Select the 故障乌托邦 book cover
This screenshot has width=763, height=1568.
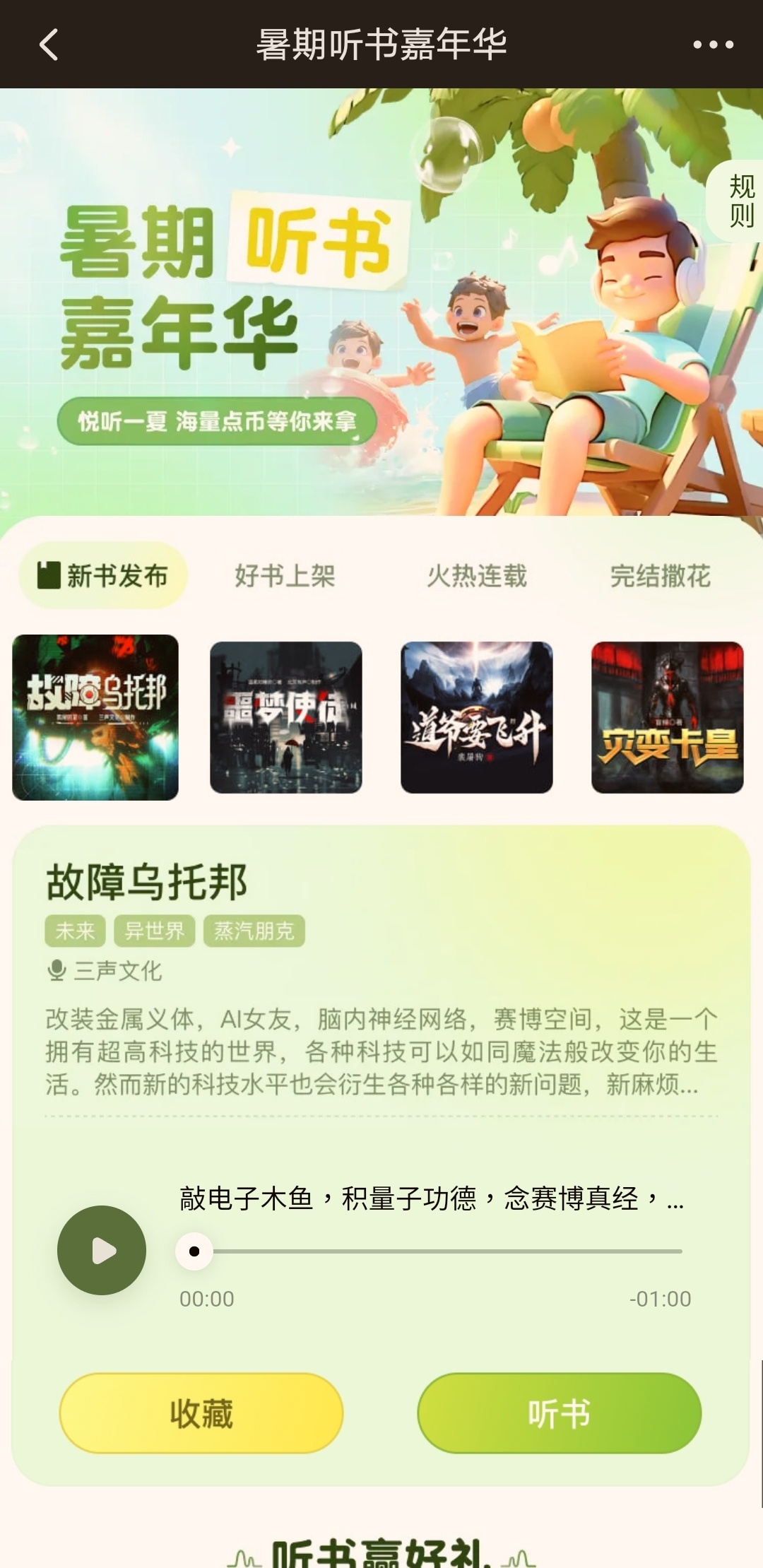click(x=95, y=717)
